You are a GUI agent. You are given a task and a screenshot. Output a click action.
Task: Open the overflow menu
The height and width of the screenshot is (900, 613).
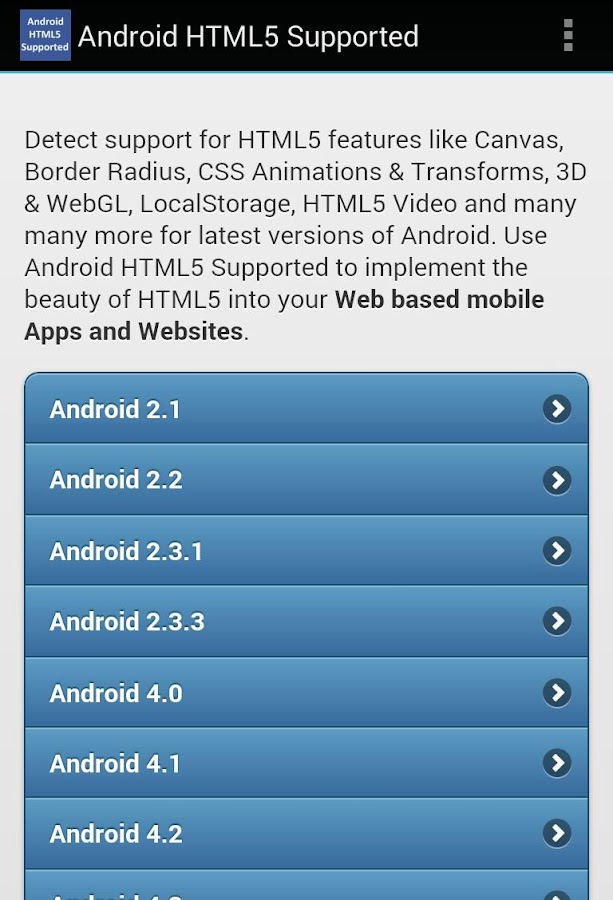(568, 36)
